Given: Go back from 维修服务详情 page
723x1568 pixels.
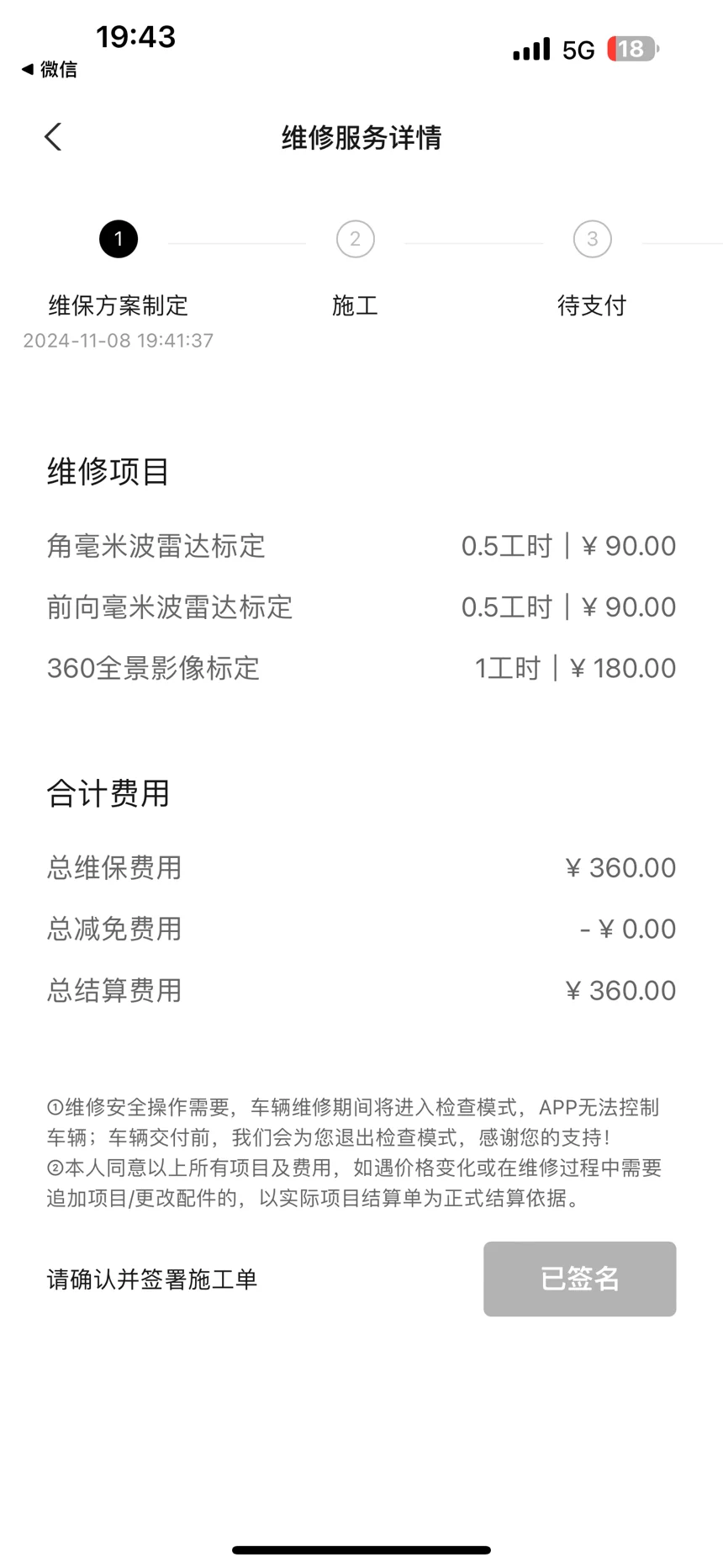Looking at the screenshot, I should (53, 137).
